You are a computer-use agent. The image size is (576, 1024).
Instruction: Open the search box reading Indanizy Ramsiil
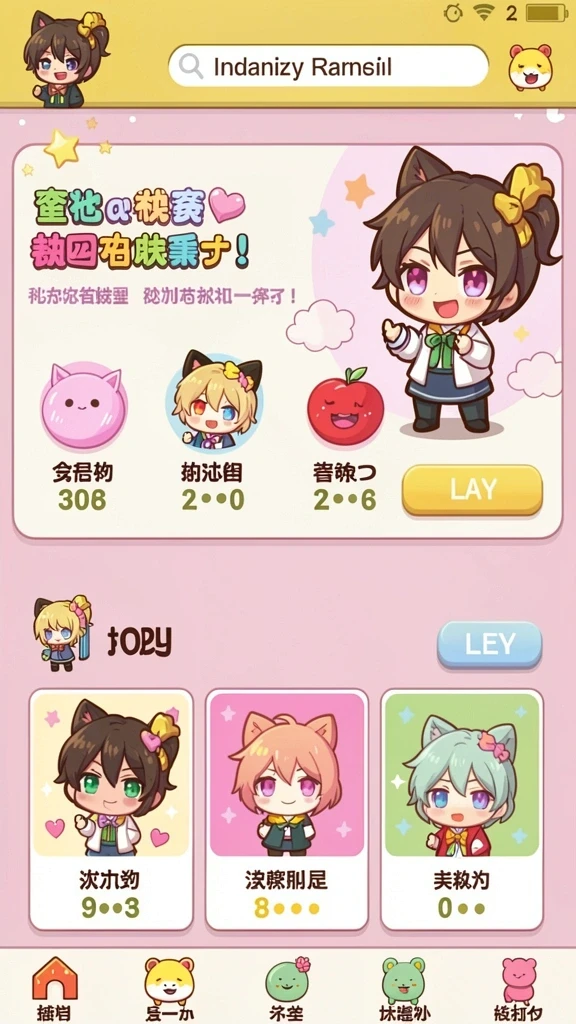coord(328,65)
